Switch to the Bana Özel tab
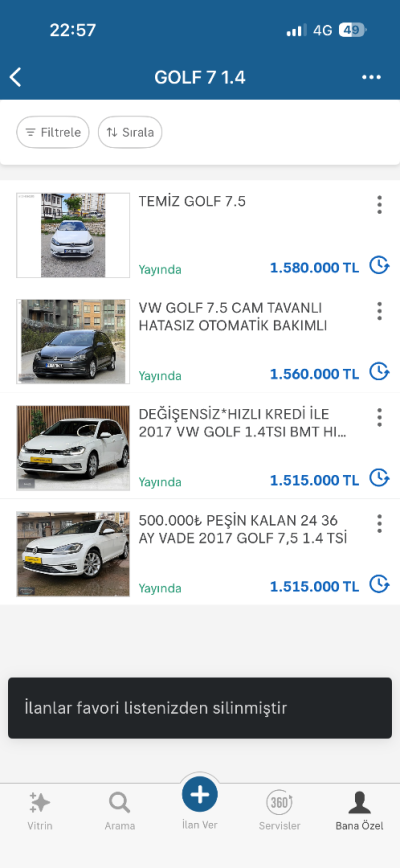The width and height of the screenshot is (400, 868). coord(360,811)
